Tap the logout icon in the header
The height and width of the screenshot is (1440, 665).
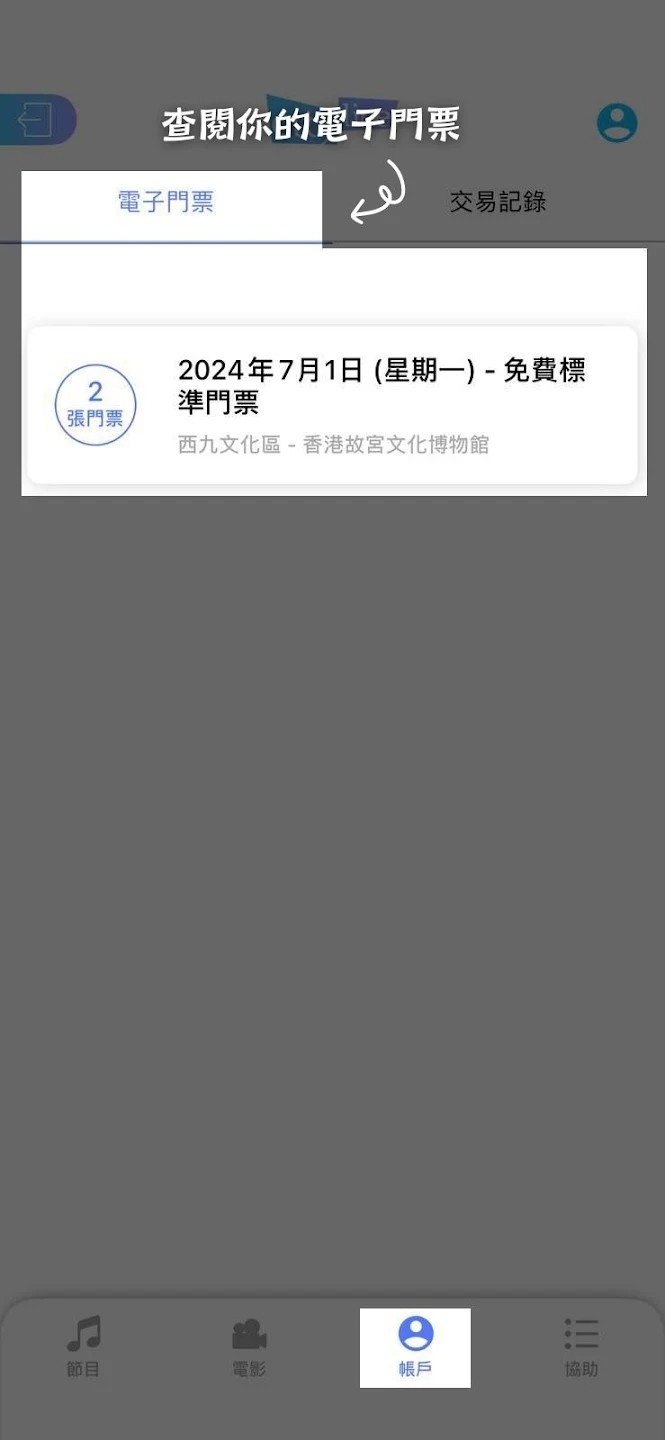point(35,121)
